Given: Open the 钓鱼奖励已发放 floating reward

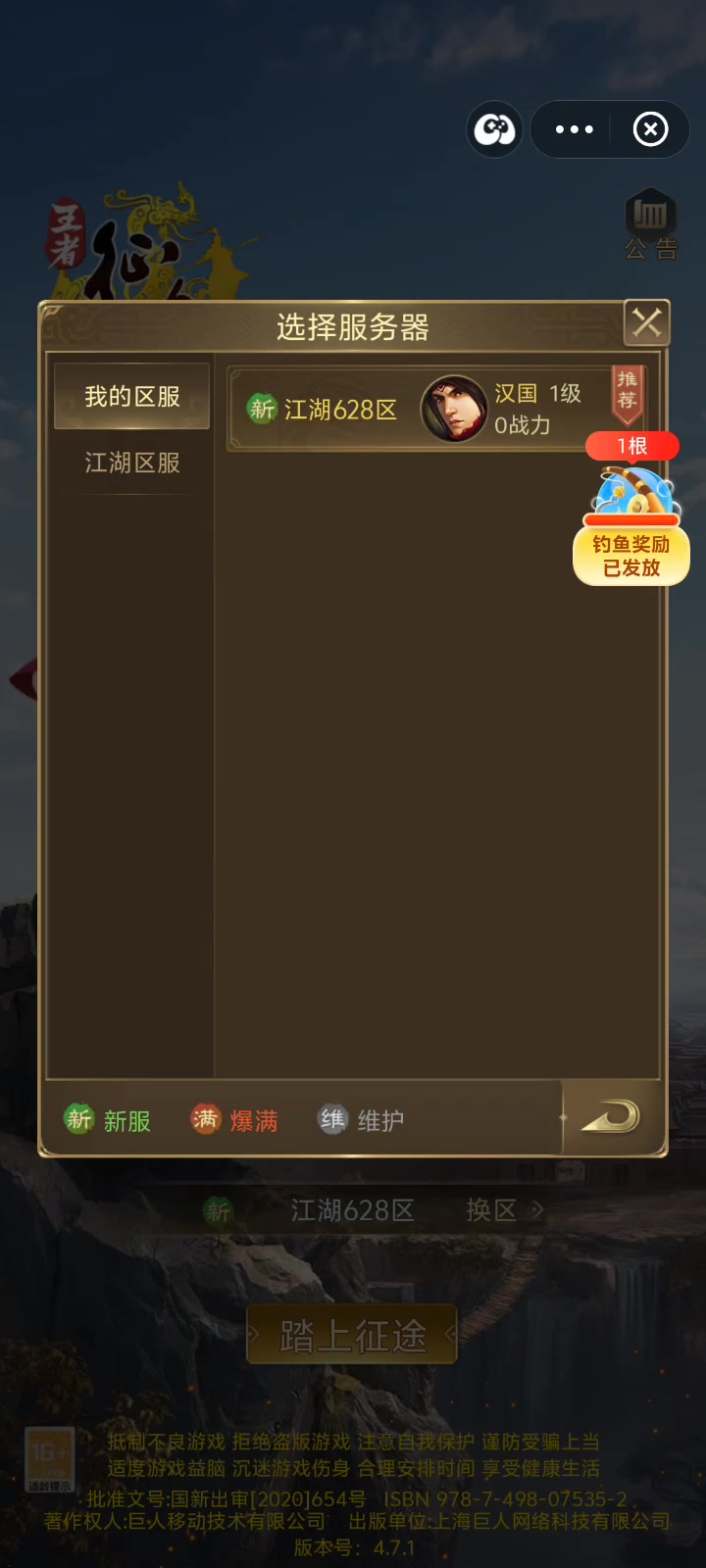Looking at the screenshot, I should [631, 510].
